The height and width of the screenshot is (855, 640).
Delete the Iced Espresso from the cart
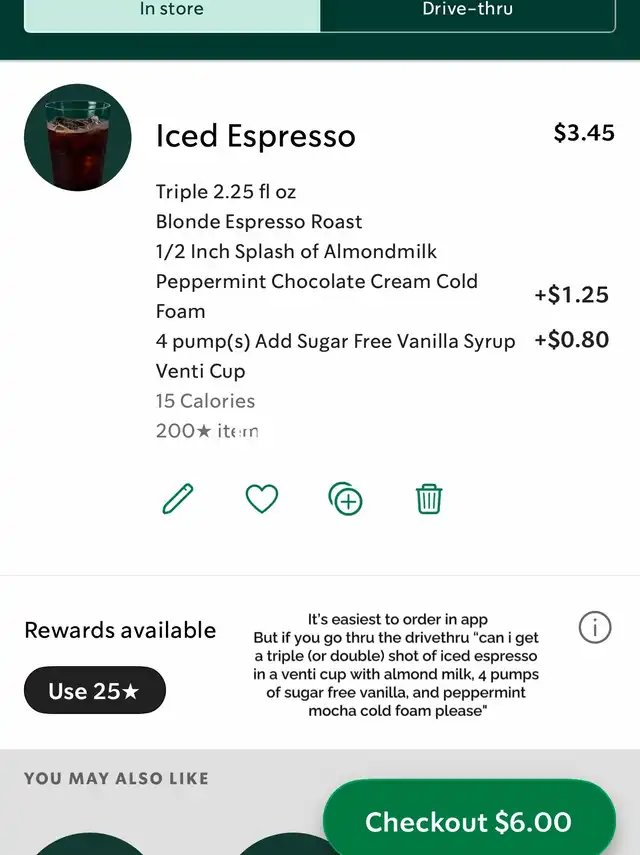click(x=429, y=498)
